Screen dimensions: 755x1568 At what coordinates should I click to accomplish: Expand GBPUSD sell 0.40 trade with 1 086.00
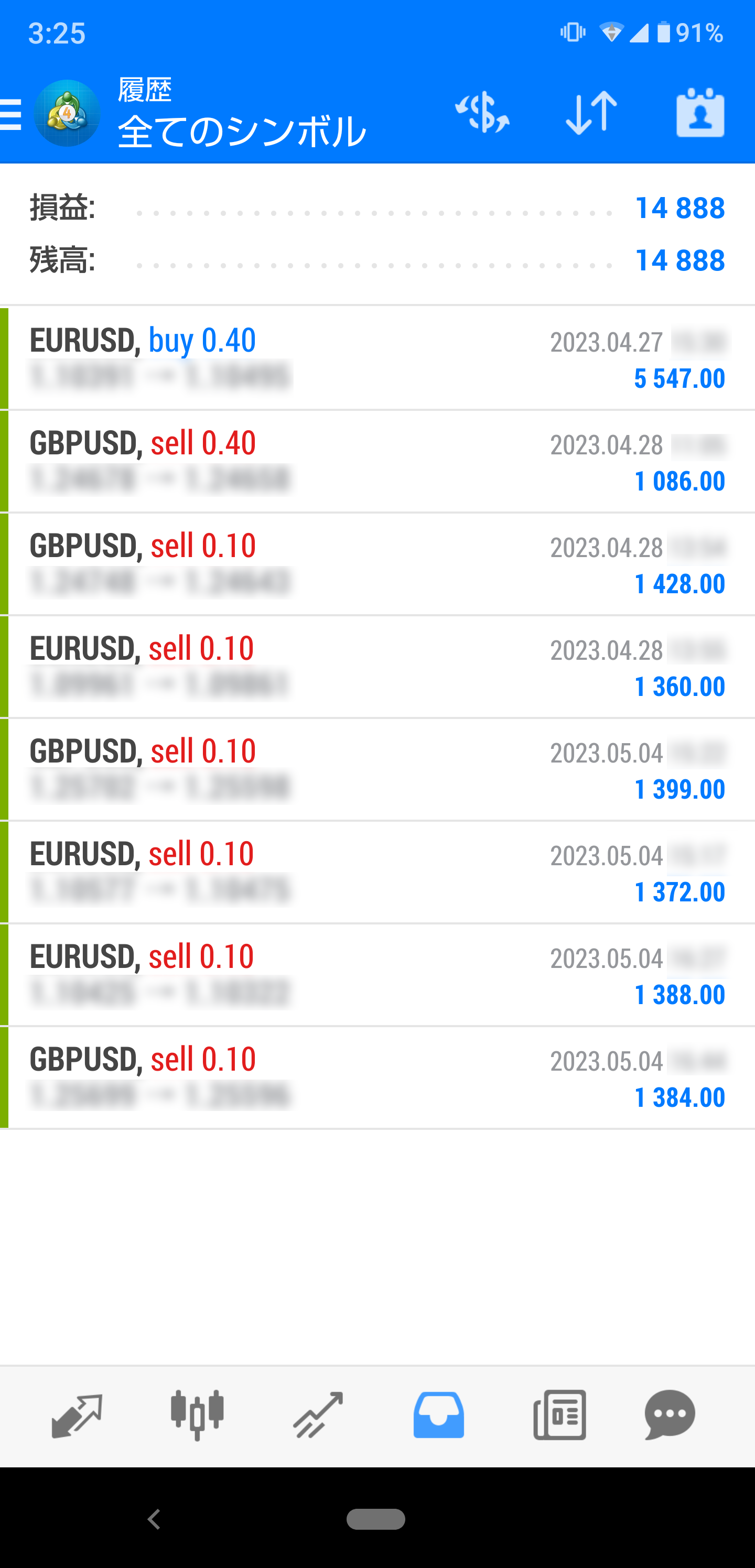click(x=377, y=461)
